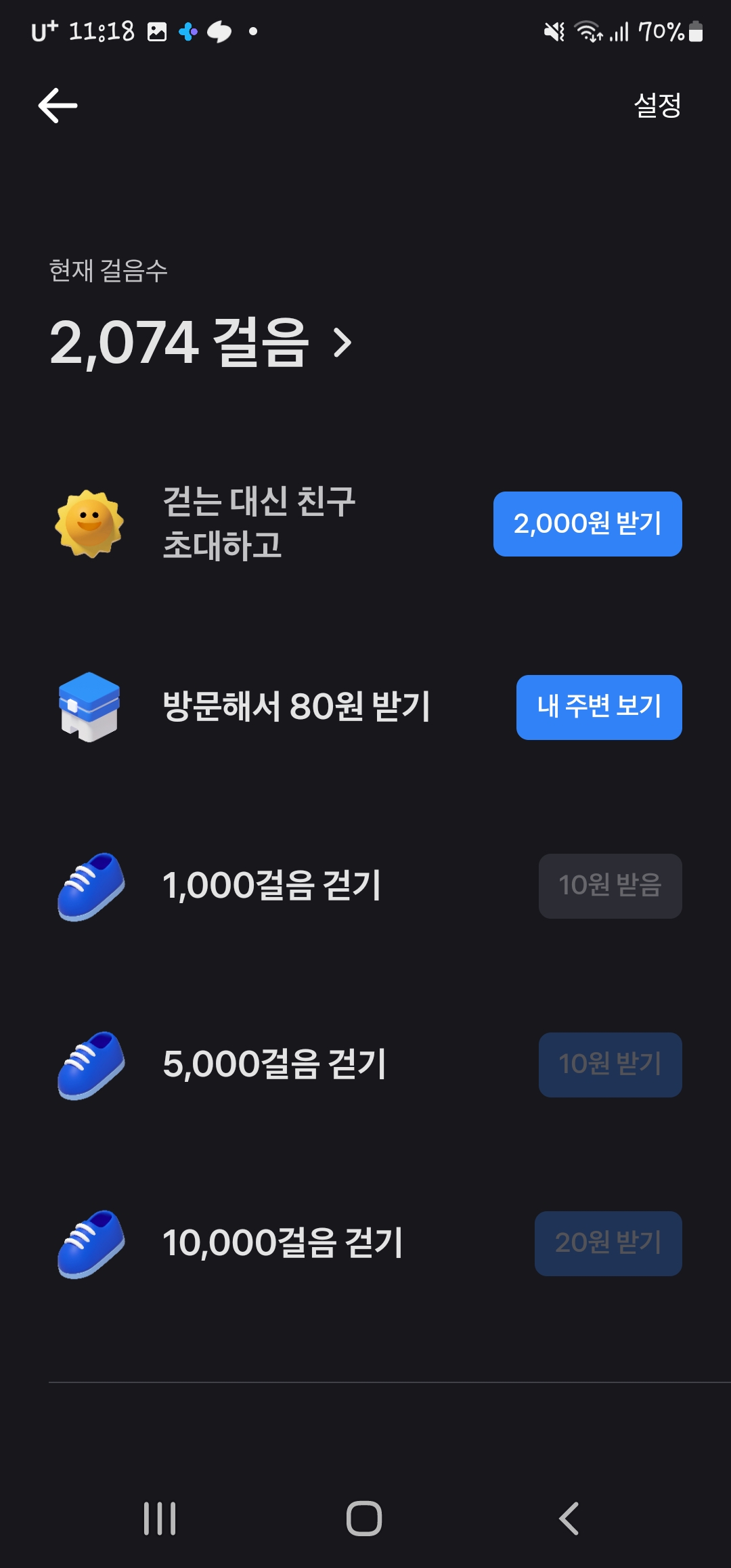Claim 20원 받기 for 10,000걸음
Image resolution: width=731 pixels, height=1568 pixels.
[608, 1243]
